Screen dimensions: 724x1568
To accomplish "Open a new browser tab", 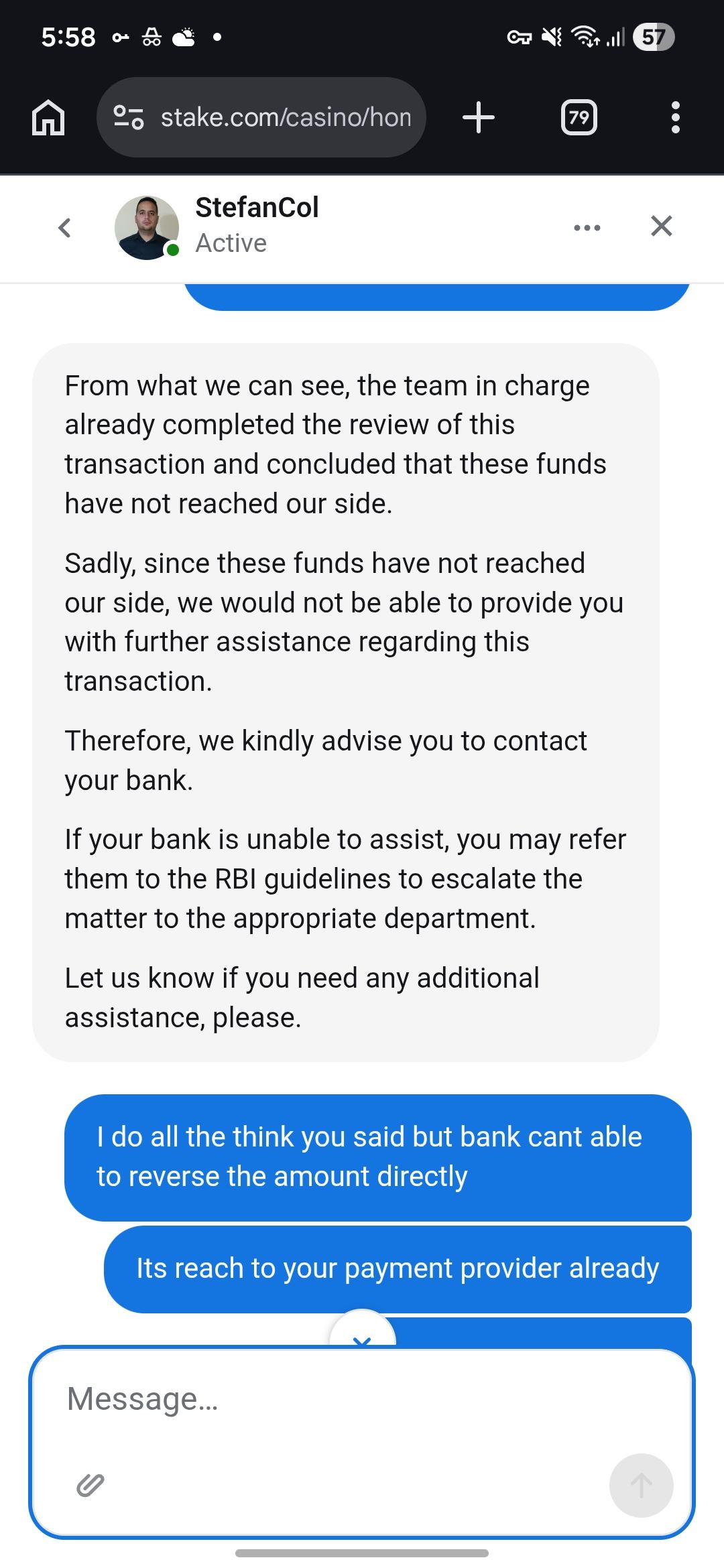I will pyautogui.click(x=479, y=118).
